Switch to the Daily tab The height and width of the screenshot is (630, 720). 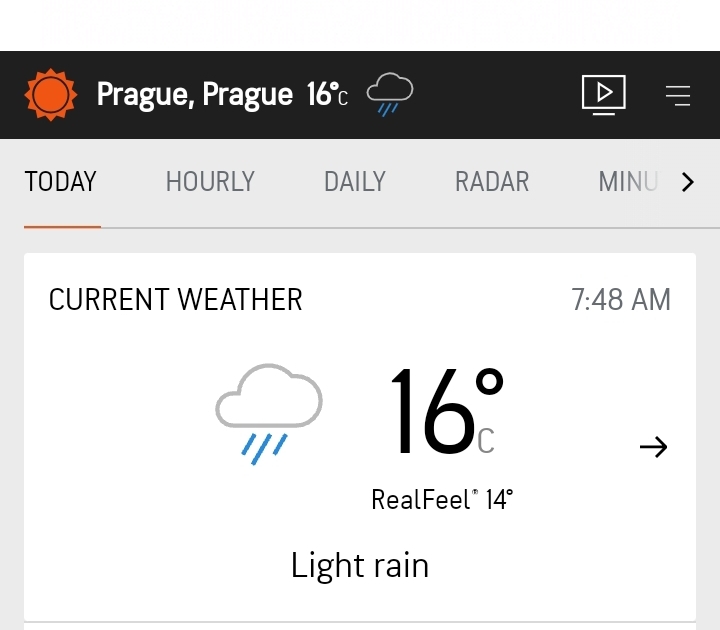click(354, 182)
